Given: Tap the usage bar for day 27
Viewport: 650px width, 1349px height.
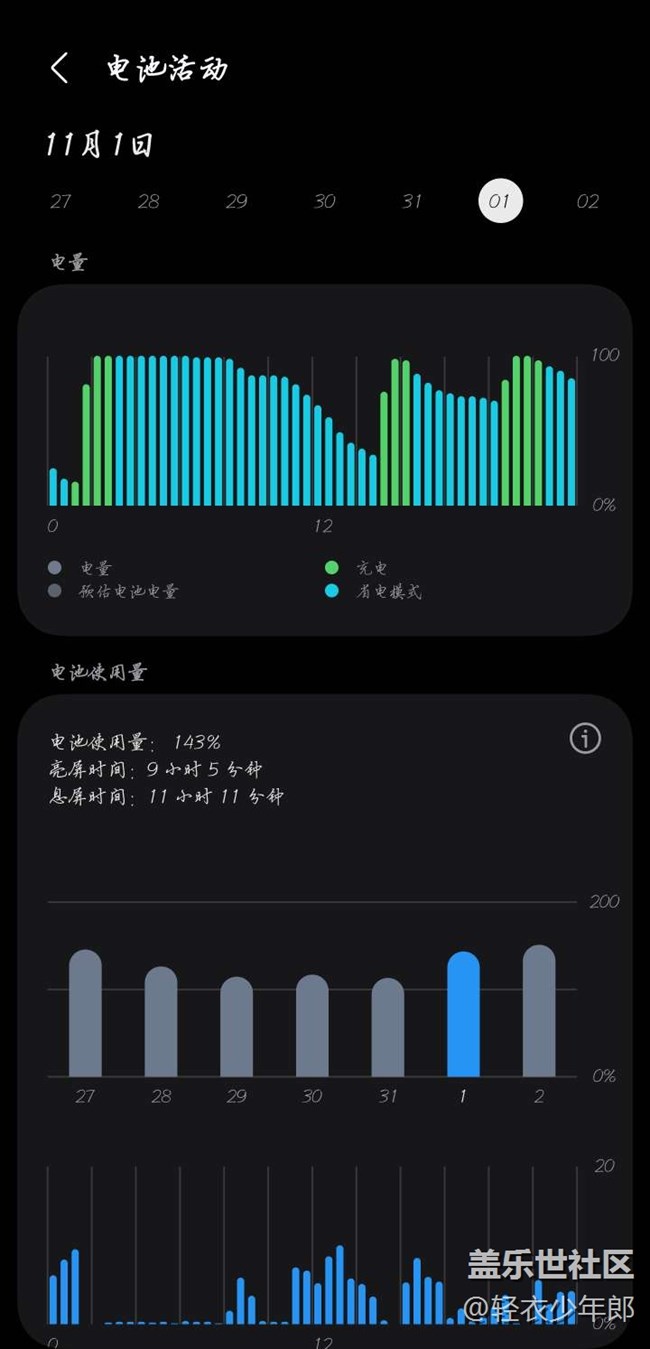Looking at the screenshot, I should [85, 1015].
